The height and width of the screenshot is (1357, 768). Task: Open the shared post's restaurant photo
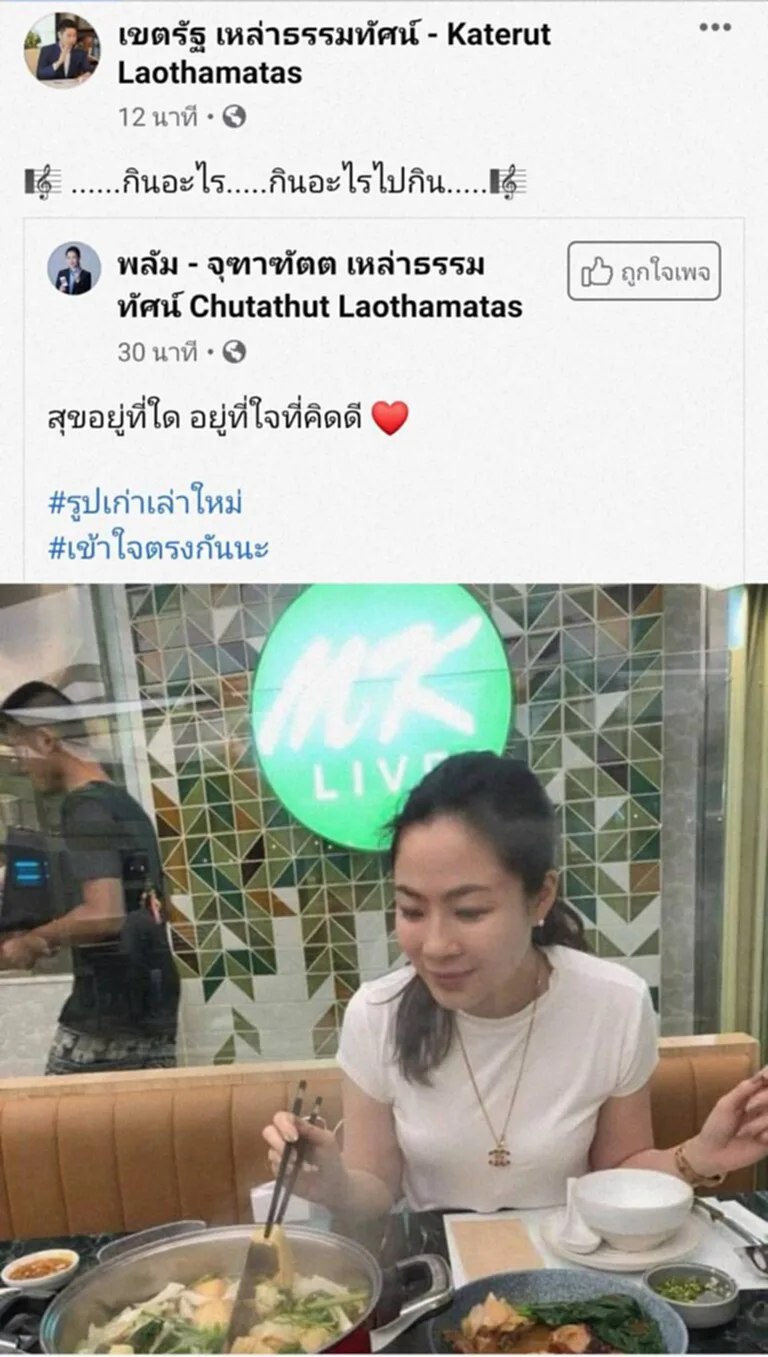[384, 968]
